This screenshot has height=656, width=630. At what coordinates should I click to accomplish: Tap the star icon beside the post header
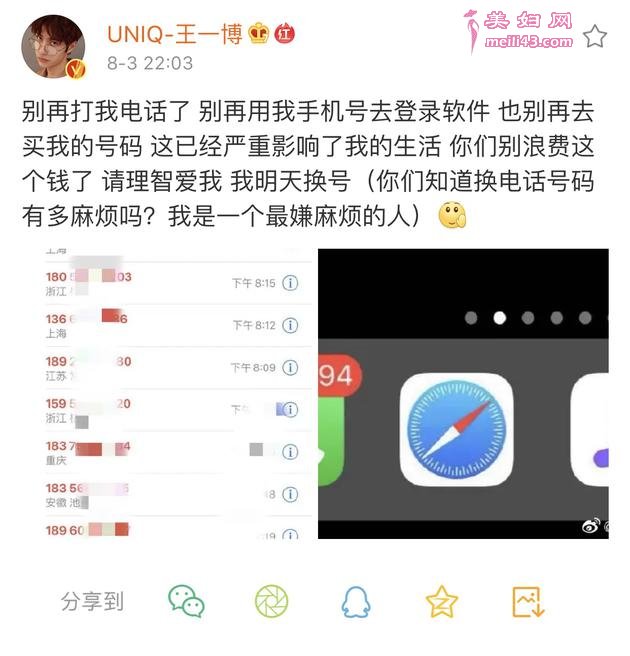point(595,37)
